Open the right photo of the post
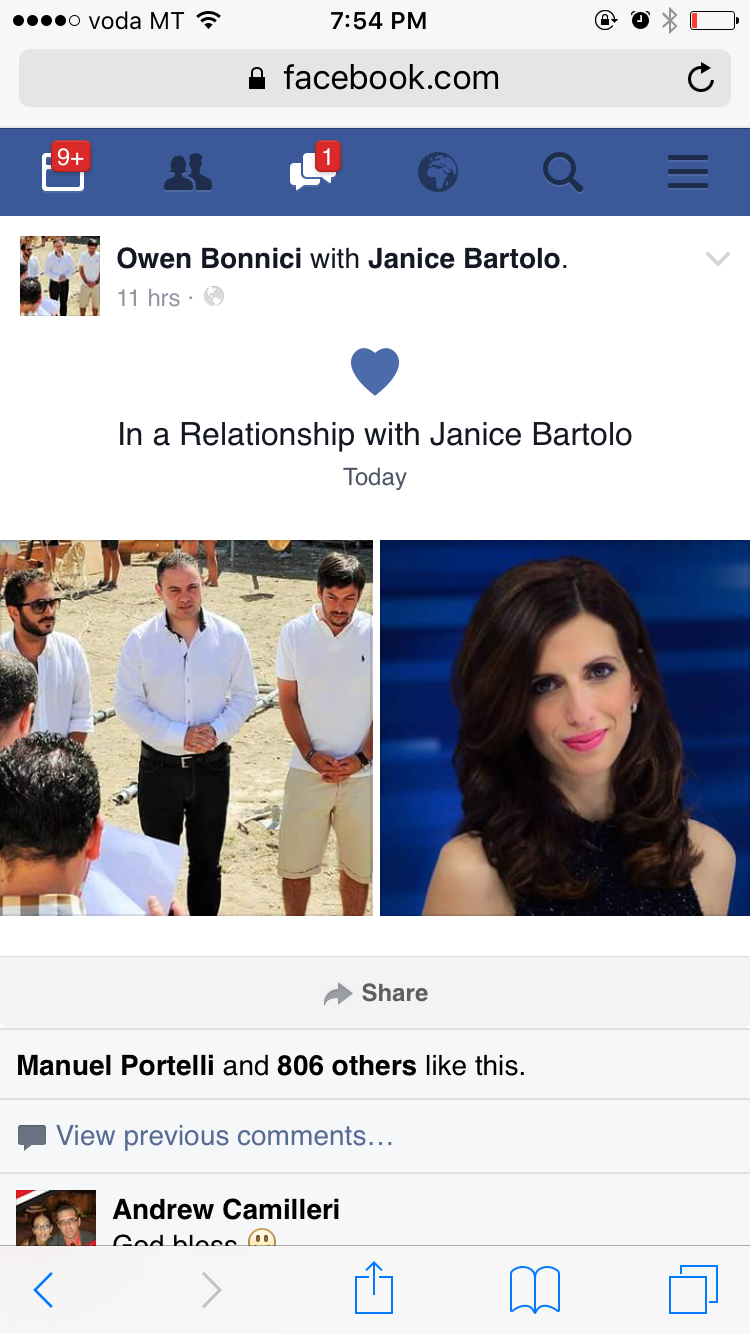 tap(565, 728)
